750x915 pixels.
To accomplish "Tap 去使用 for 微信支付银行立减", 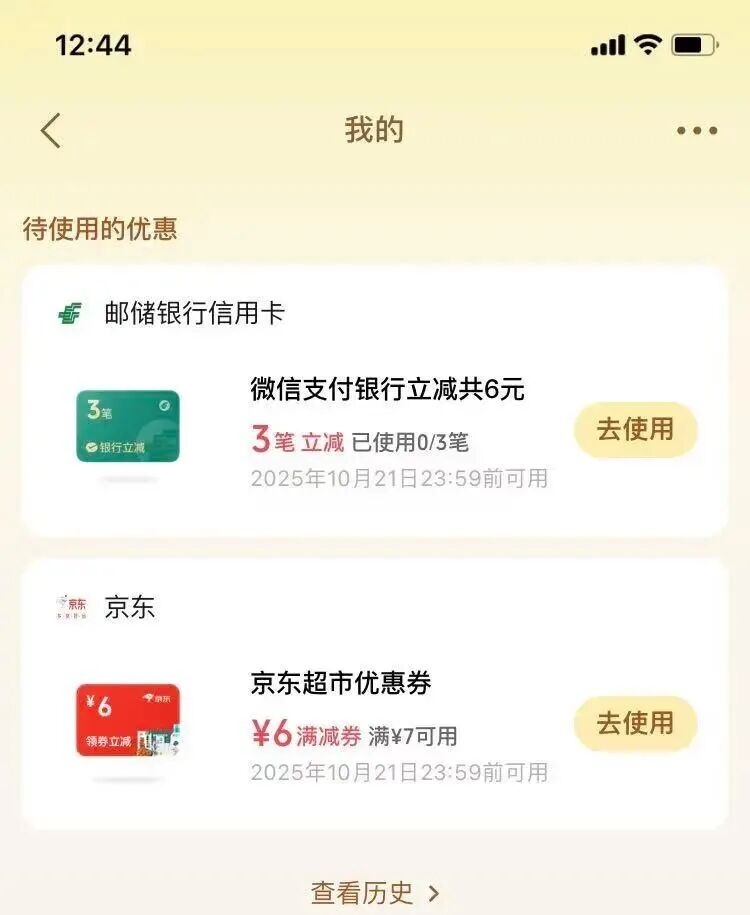I will pyautogui.click(x=635, y=430).
